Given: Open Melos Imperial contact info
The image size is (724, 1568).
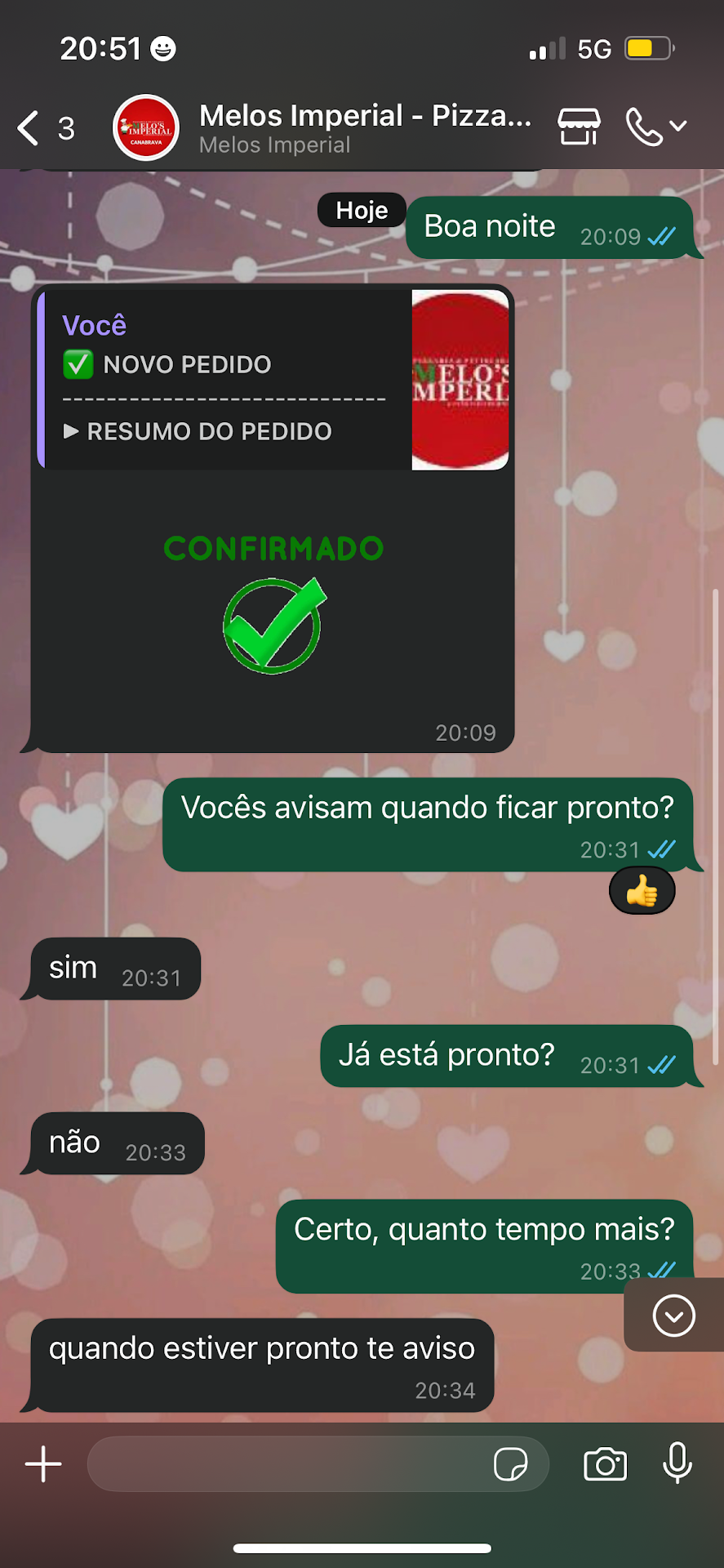Looking at the screenshot, I should click(364, 128).
